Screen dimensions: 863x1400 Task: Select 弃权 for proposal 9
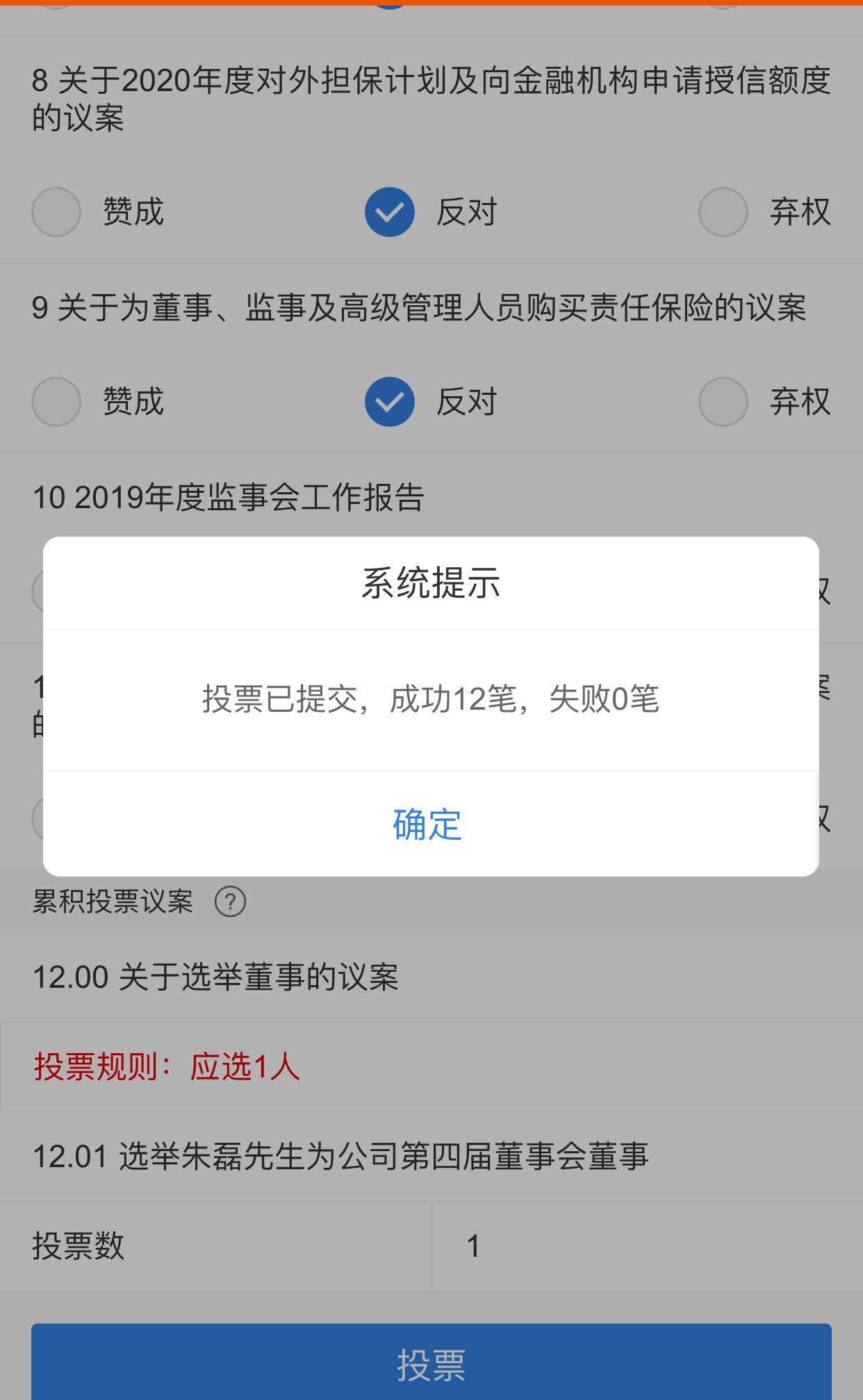coord(723,401)
